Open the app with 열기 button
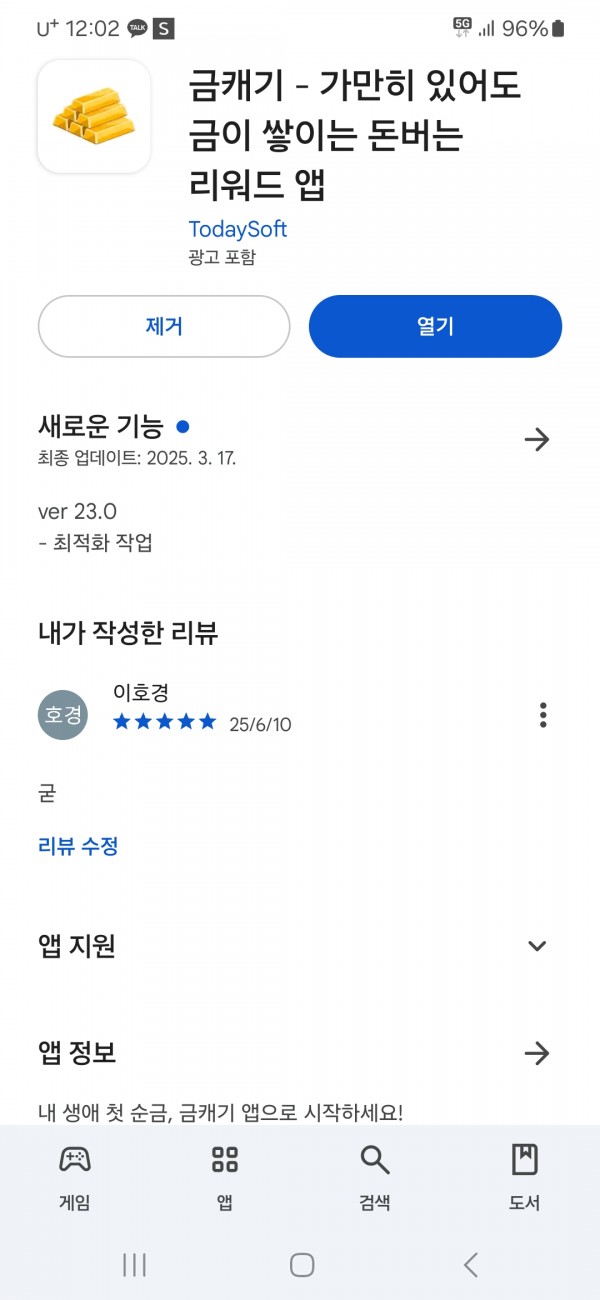The width and height of the screenshot is (600, 1300). point(435,326)
